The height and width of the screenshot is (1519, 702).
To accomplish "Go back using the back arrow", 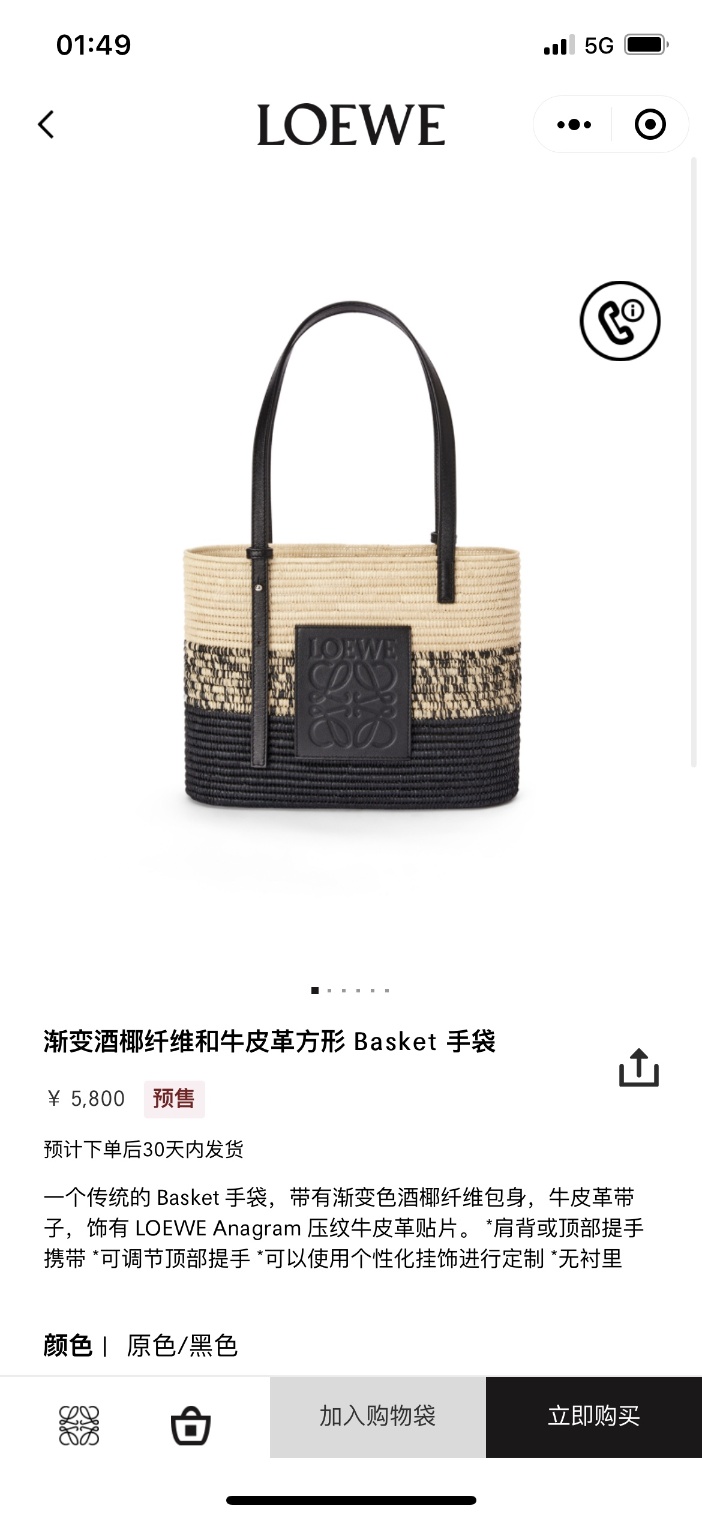I will (x=46, y=125).
